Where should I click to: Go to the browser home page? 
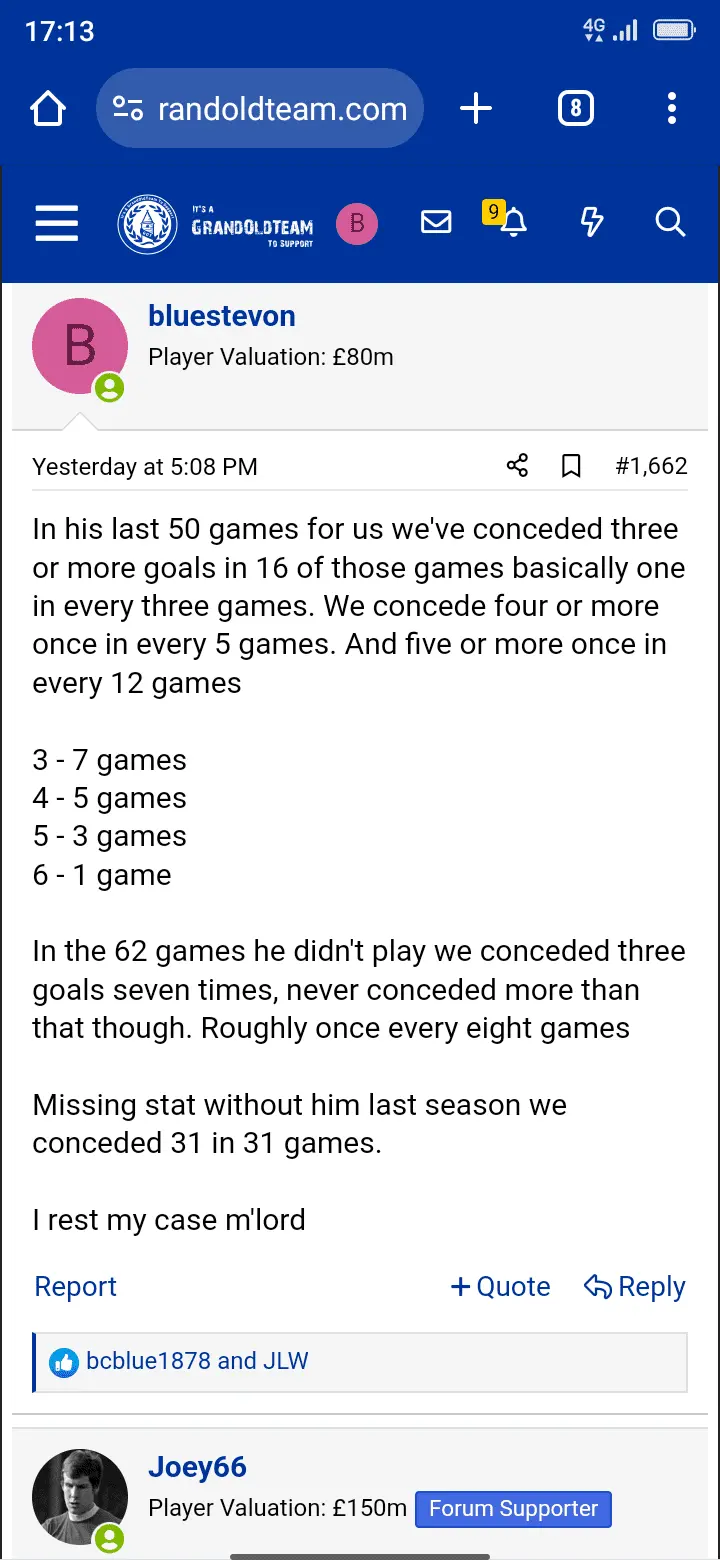pos(48,108)
